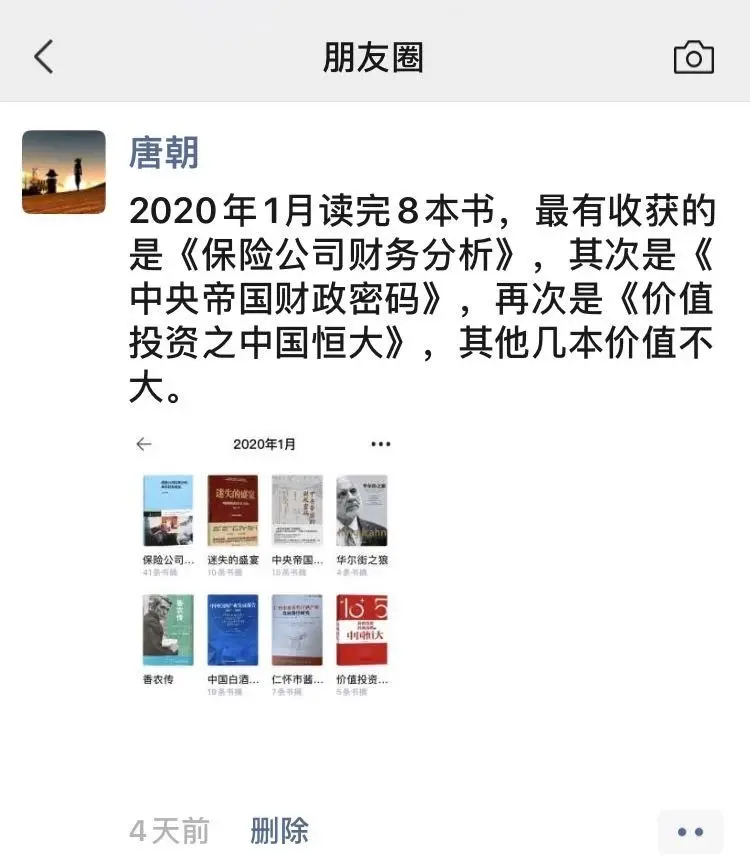Open 唐朝's profile picture
750x861 pixels.
[x=64, y=172]
